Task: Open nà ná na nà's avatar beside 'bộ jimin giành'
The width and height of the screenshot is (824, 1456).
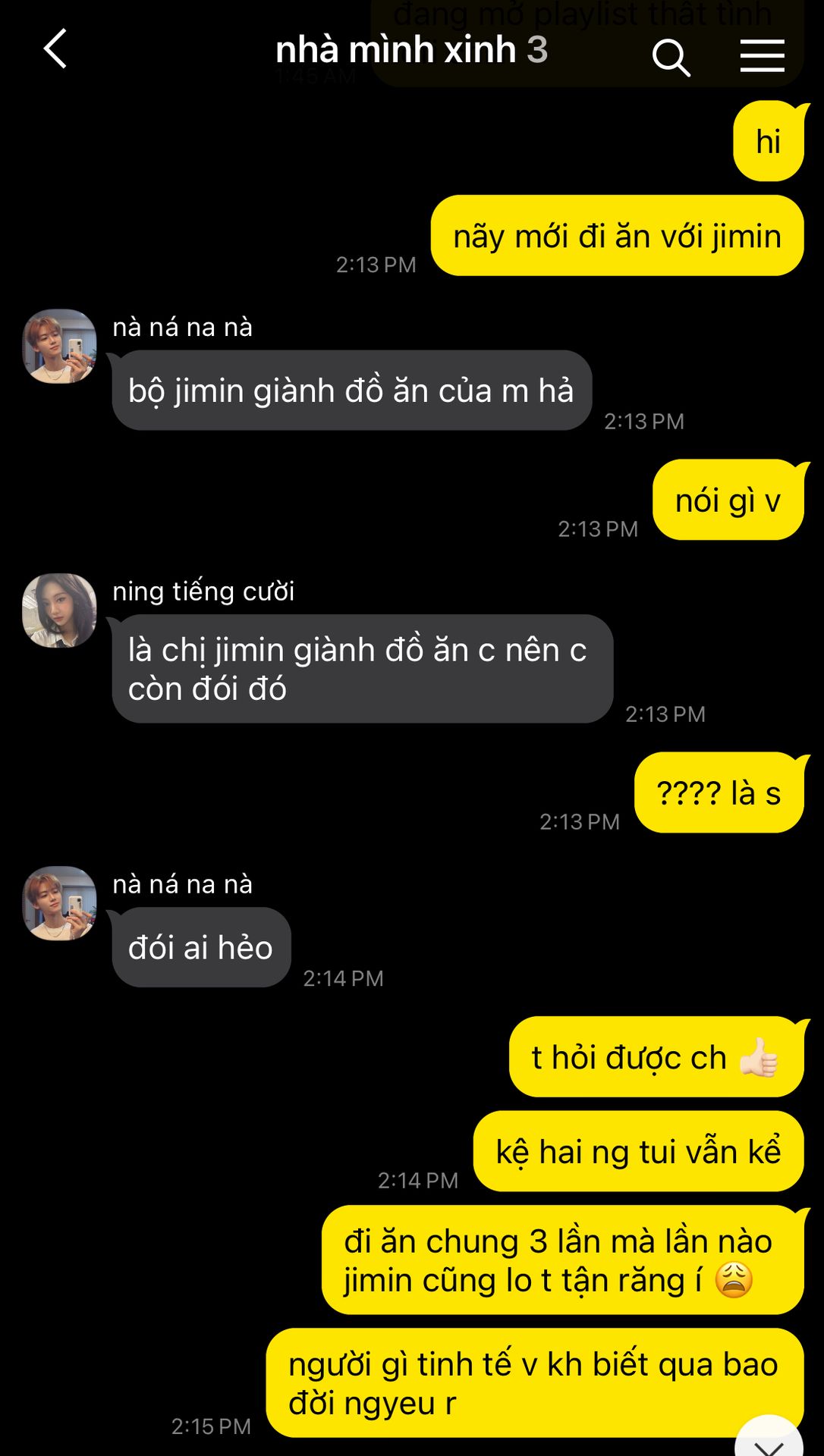Action: tap(59, 346)
